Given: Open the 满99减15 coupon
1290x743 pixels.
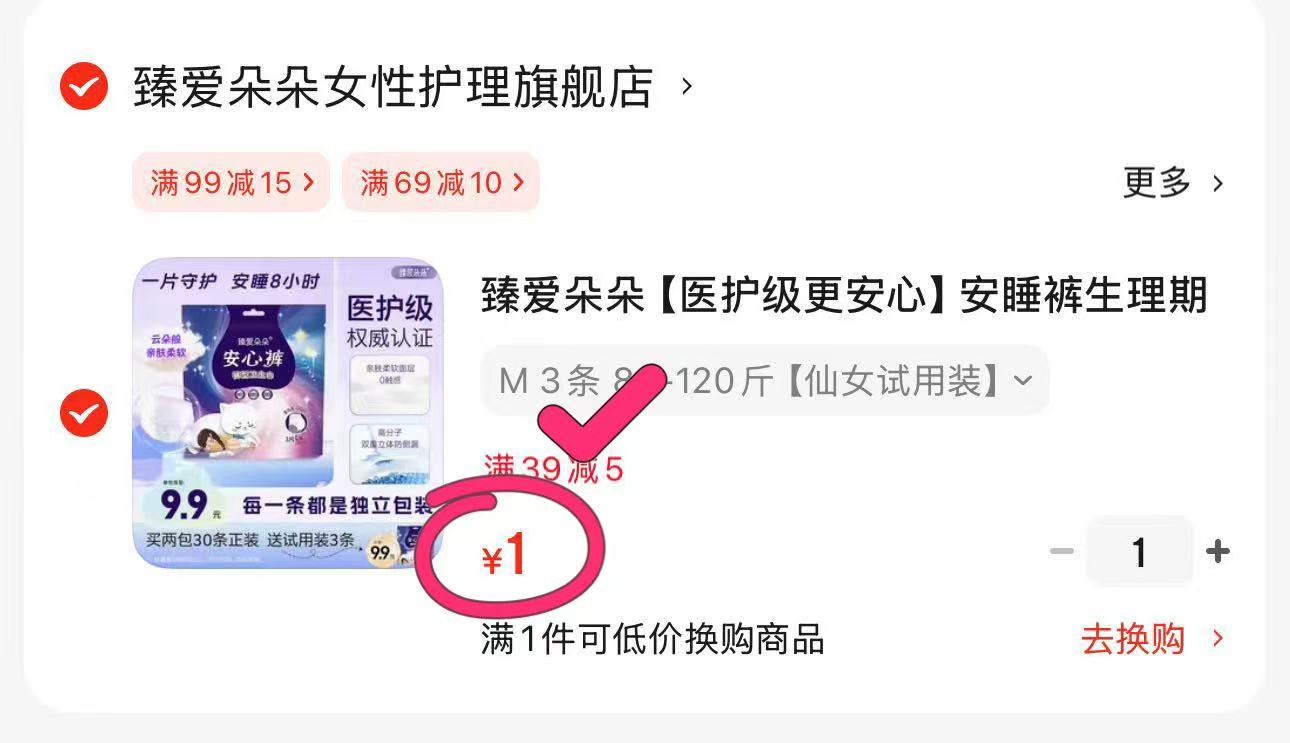Looking at the screenshot, I should click(231, 183).
